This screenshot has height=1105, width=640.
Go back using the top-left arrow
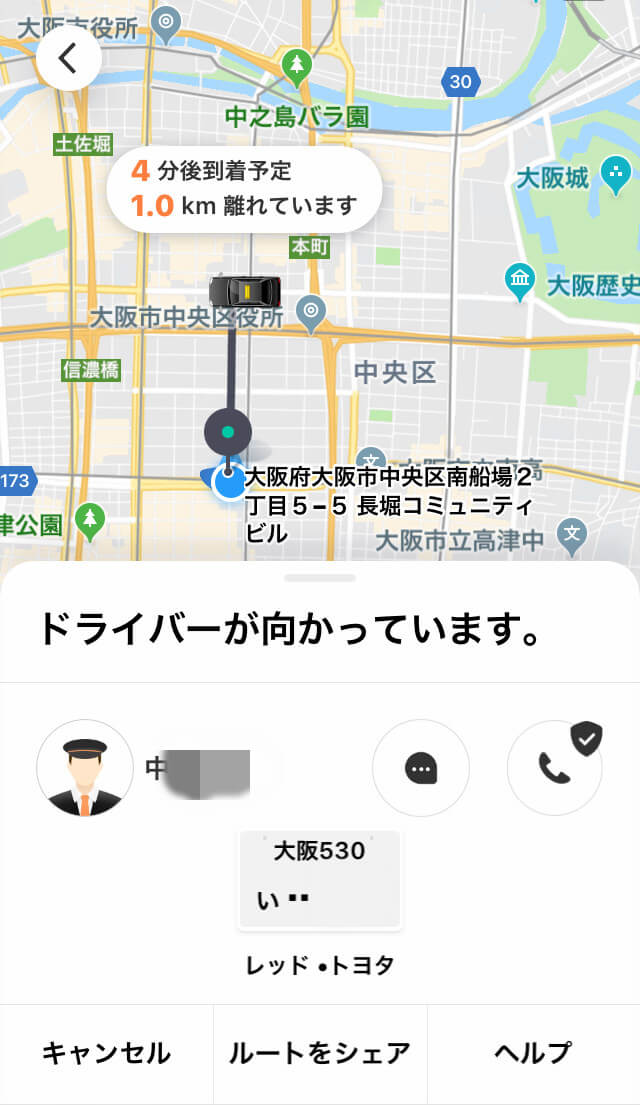pos(68,58)
